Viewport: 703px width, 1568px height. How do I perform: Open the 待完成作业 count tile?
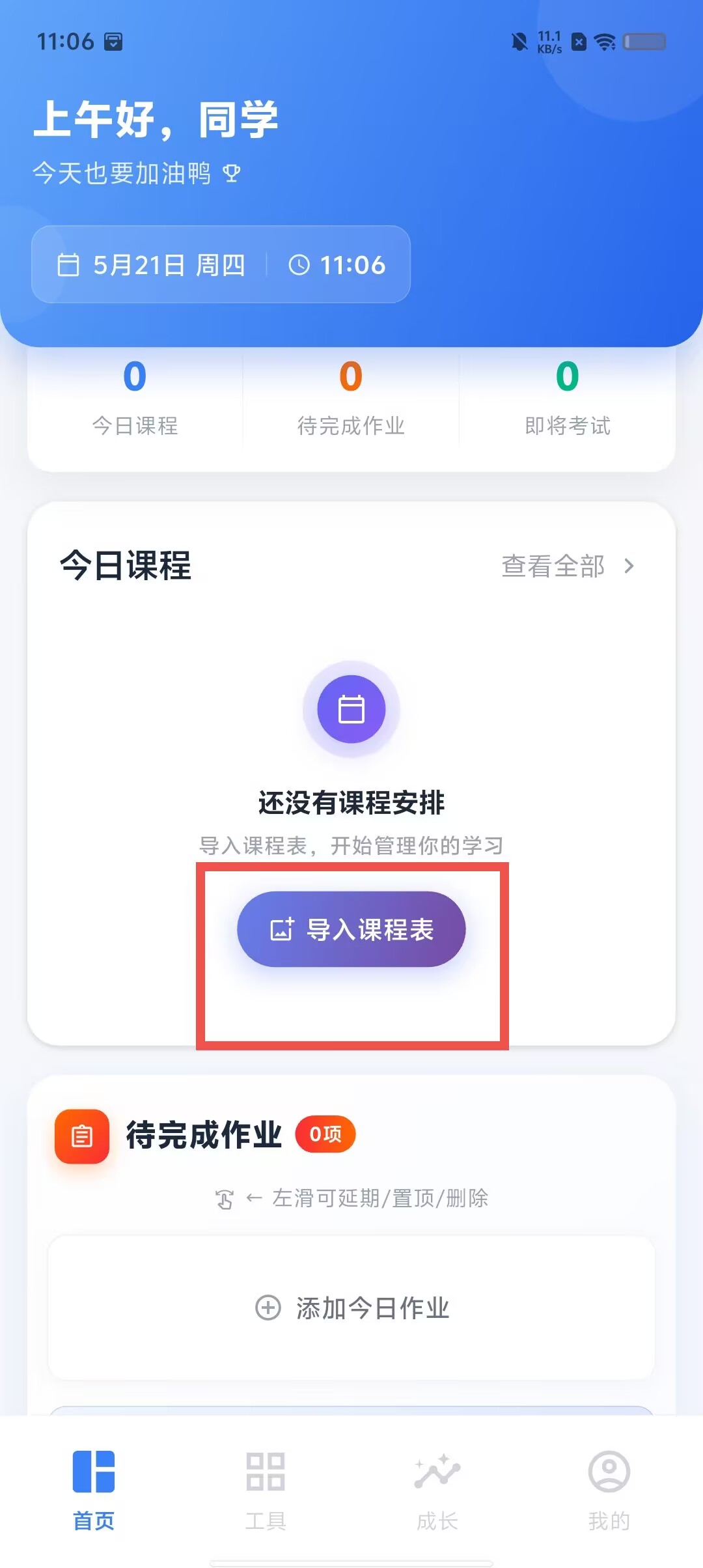point(351,399)
